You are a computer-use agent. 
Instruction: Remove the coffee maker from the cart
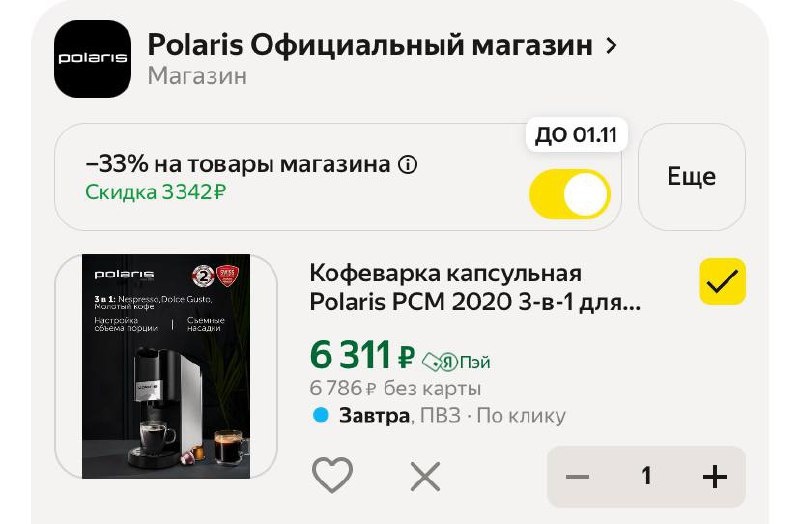(425, 477)
